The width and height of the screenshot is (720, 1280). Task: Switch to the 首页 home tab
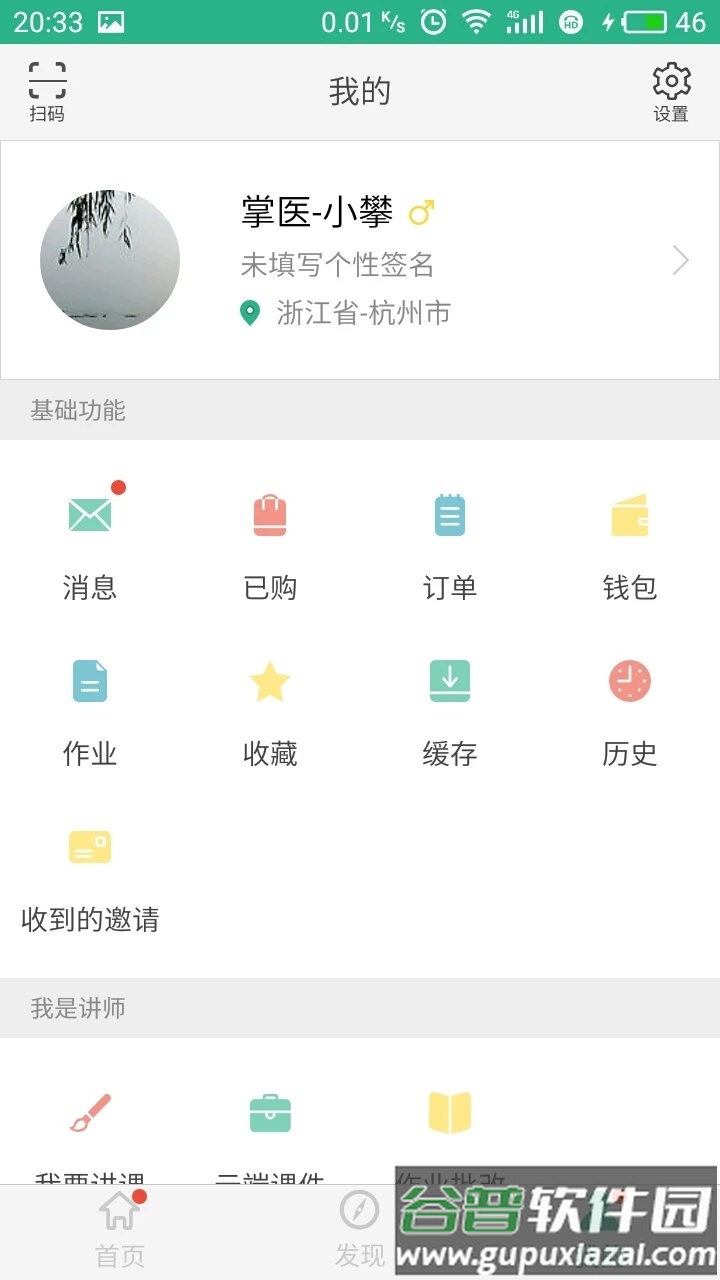(120, 1228)
